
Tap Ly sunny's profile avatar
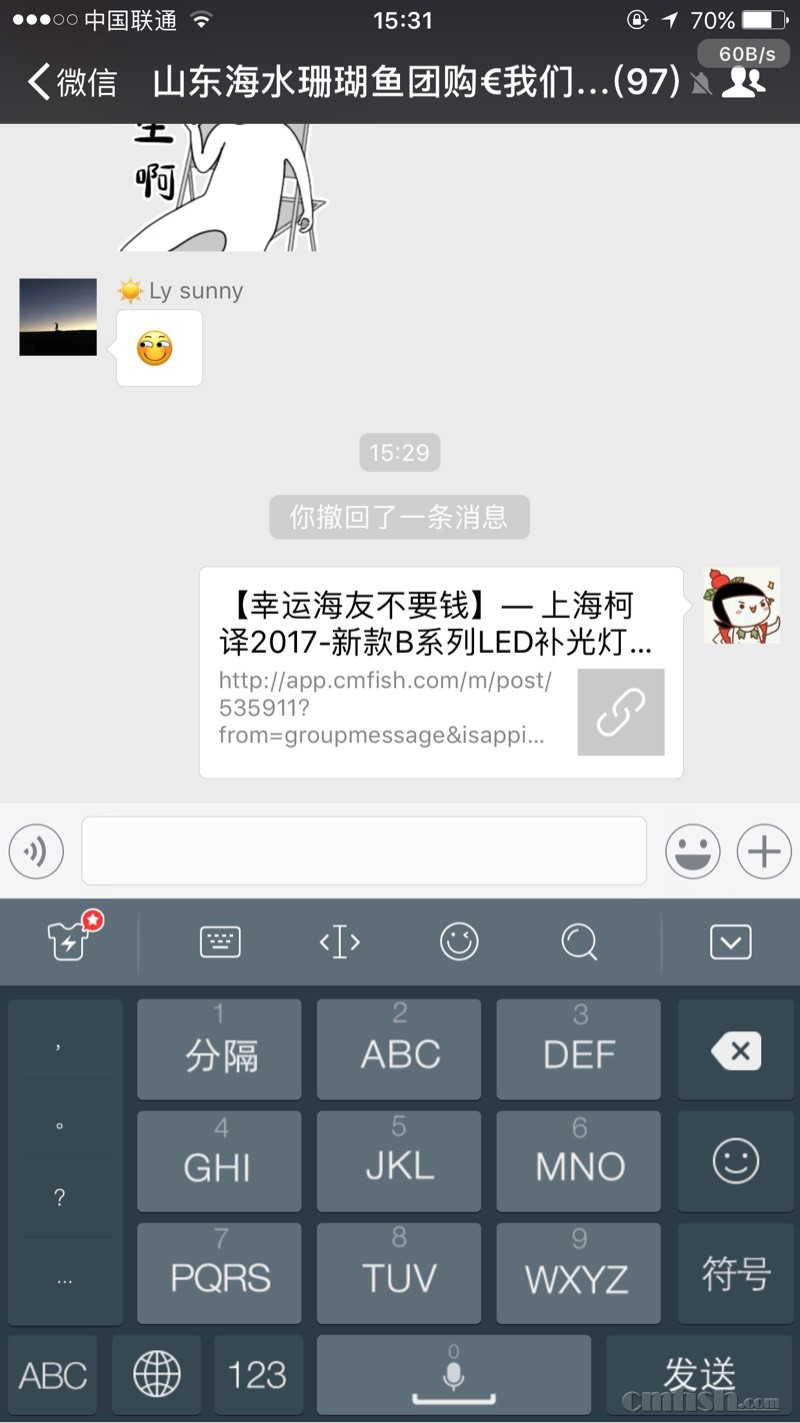(x=57, y=316)
